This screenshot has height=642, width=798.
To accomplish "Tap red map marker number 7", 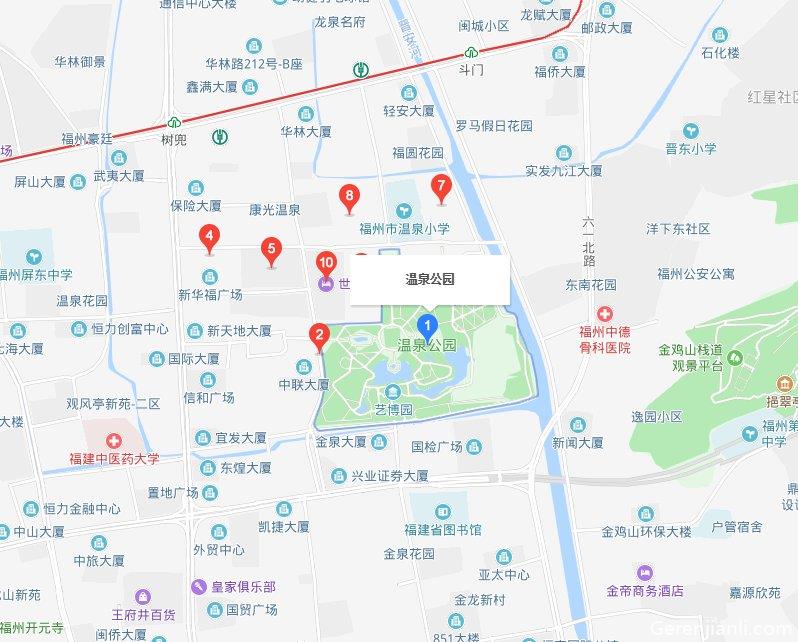I will click(440, 186).
